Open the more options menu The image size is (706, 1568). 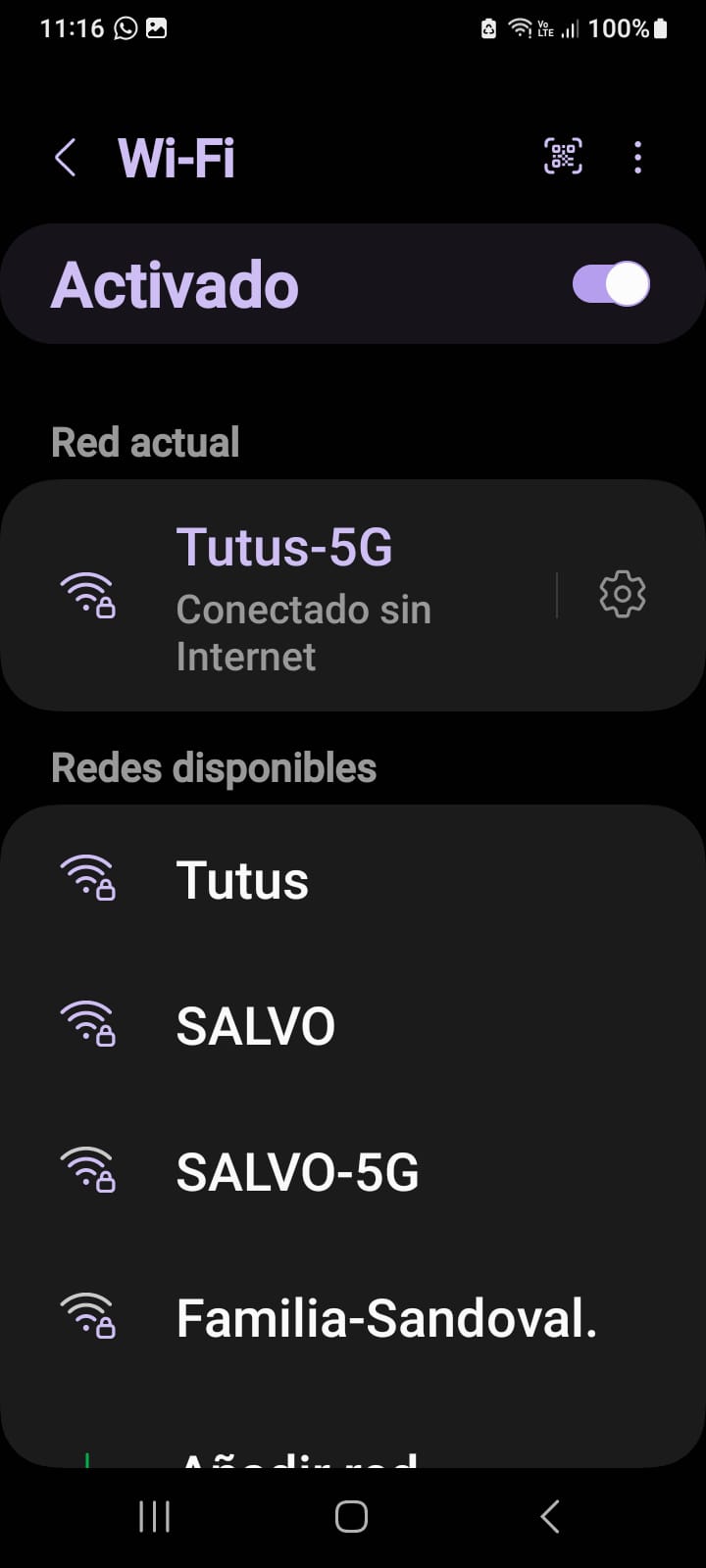pyautogui.click(x=638, y=157)
